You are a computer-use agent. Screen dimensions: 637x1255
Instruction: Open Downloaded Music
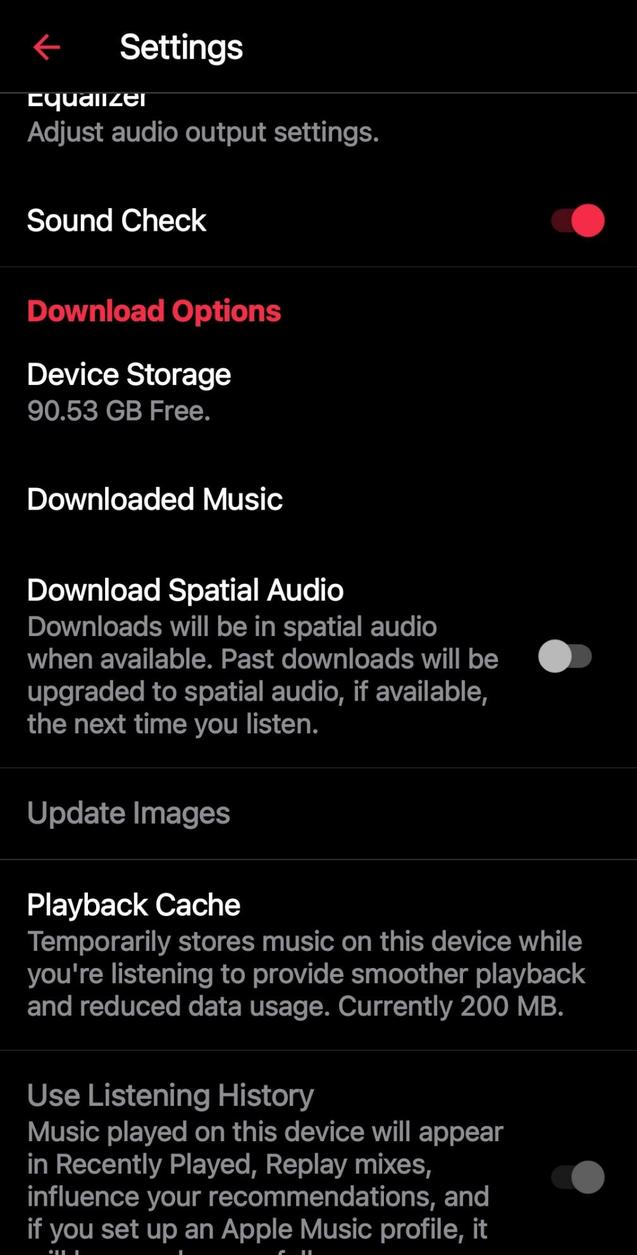tap(155, 499)
